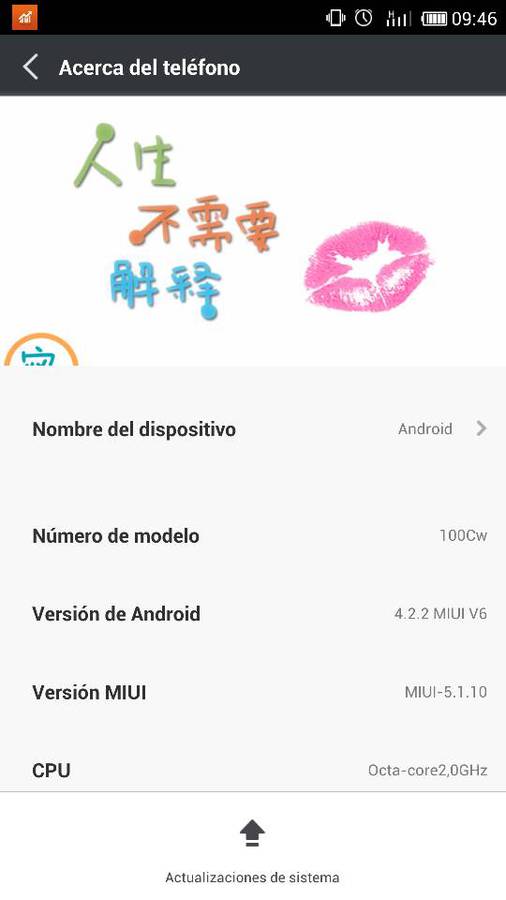Open the Nombre del dispositivo row
This screenshot has height=900, width=506.
pos(253,429)
